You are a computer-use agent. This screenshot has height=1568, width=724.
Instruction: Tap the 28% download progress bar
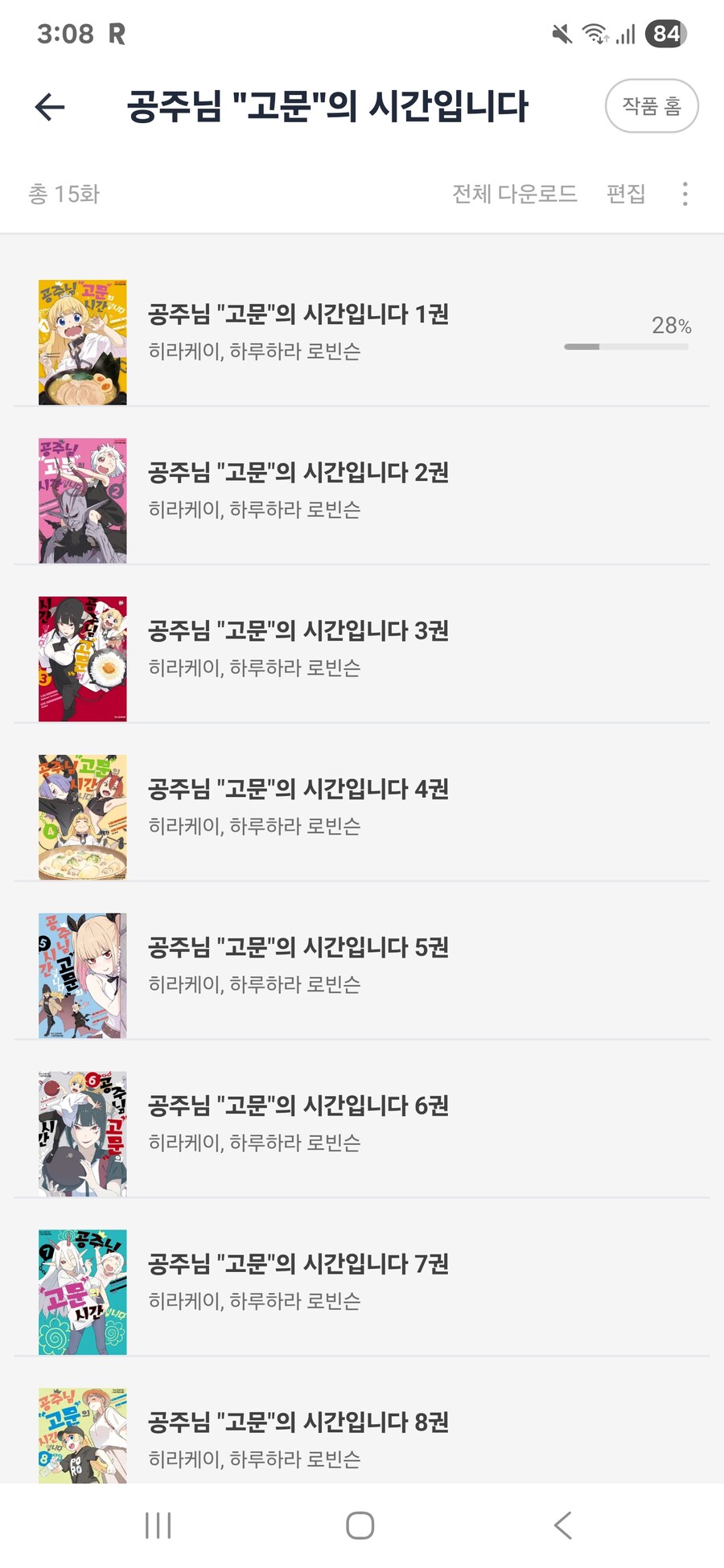[x=627, y=346]
